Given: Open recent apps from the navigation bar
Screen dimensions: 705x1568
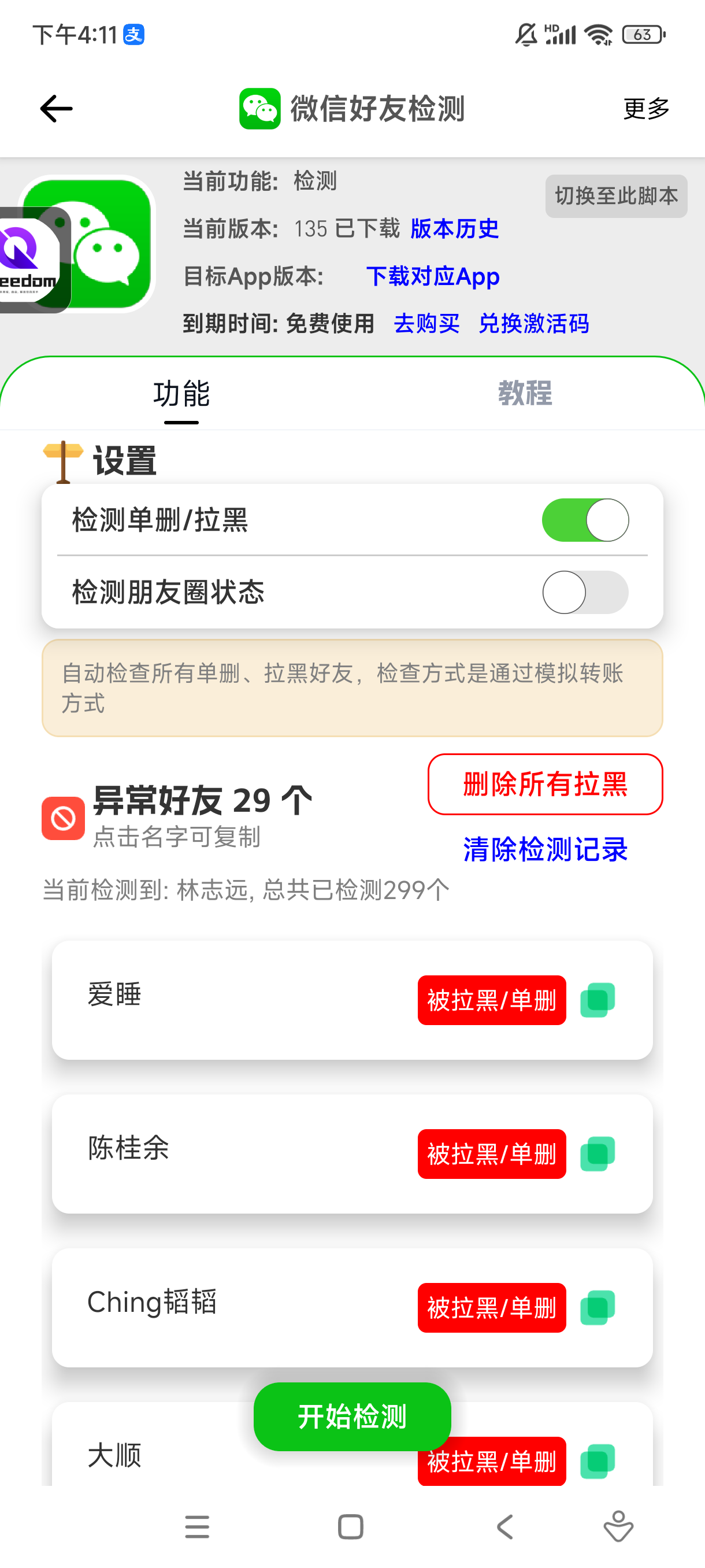Looking at the screenshot, I should pos(197,1526).
